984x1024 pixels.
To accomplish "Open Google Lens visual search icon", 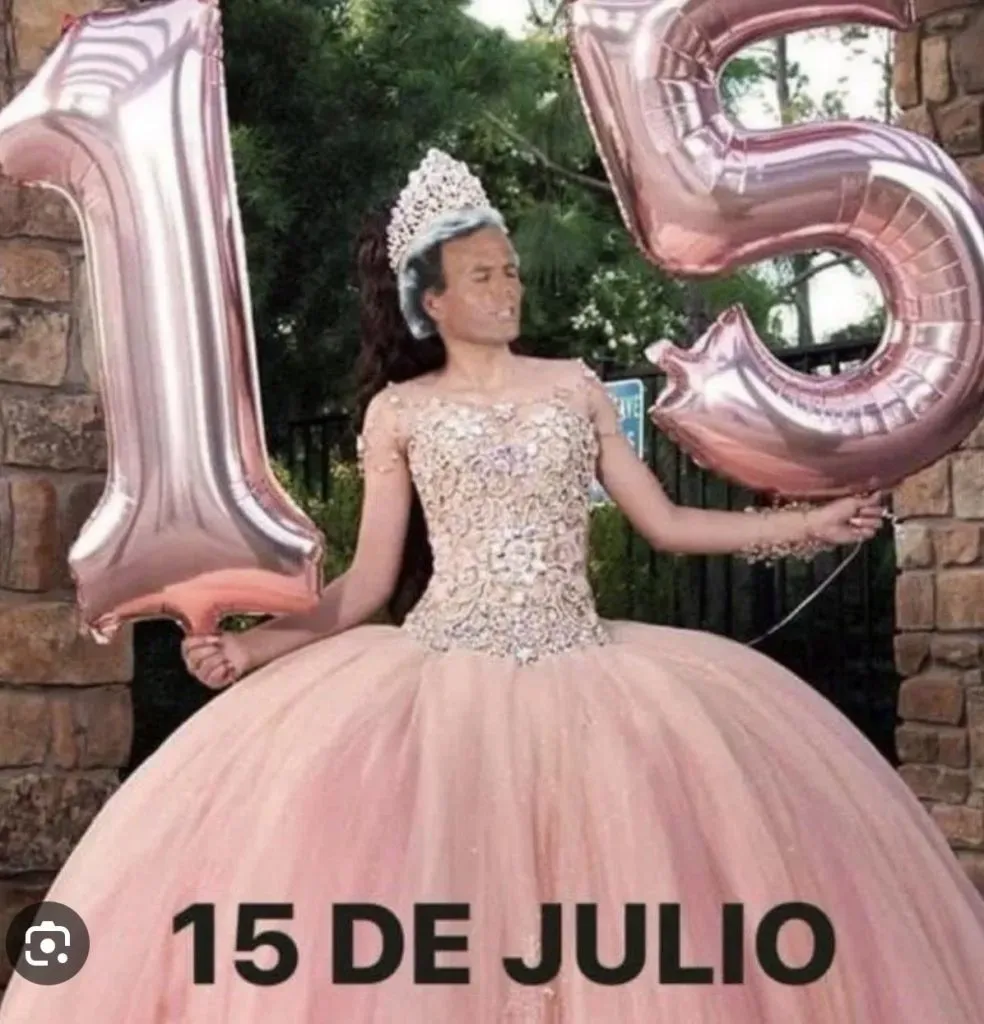I will click(x=47, y=943).
